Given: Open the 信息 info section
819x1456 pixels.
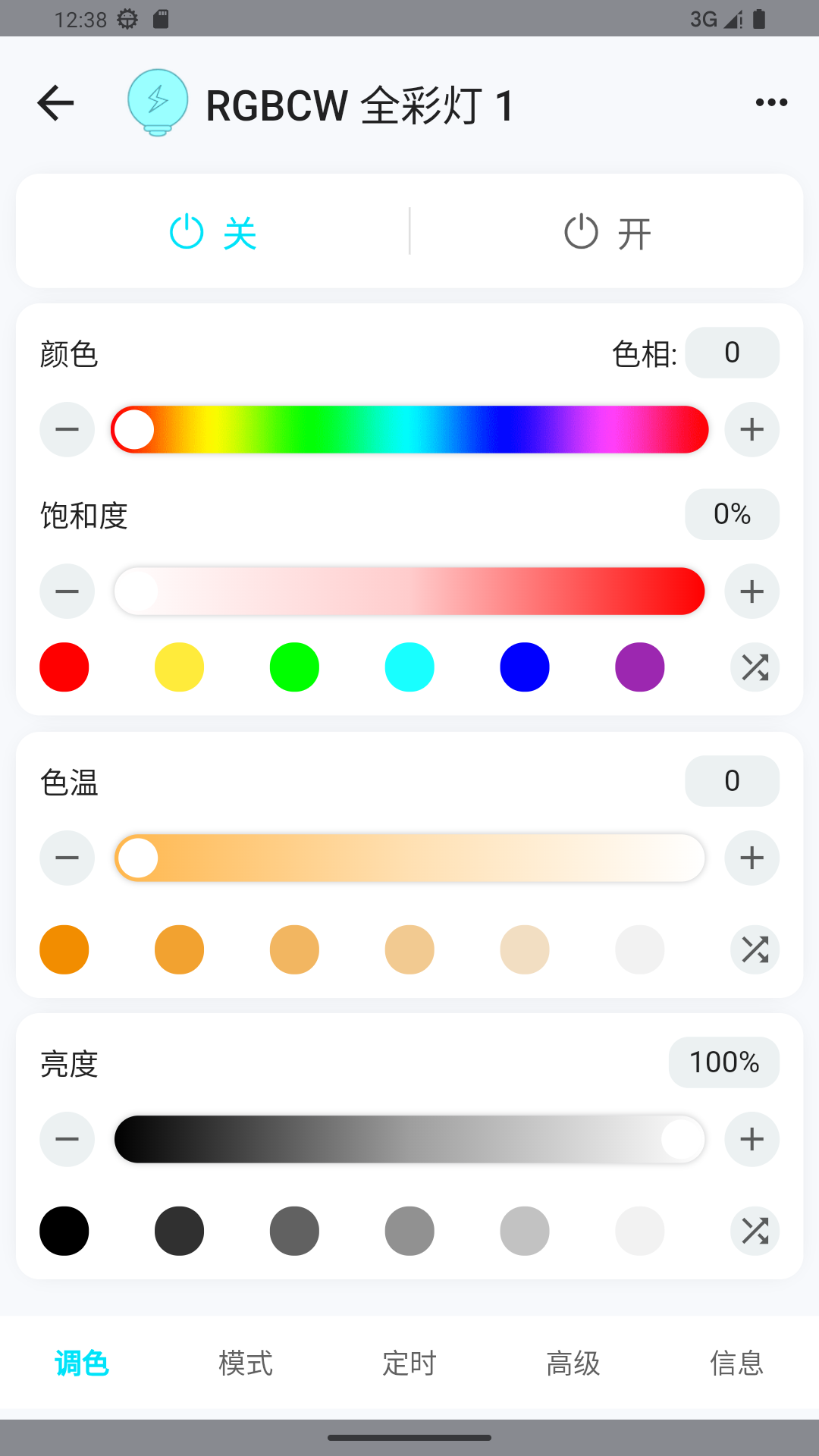Looking at the screenshot, I should click(736, 1363).
